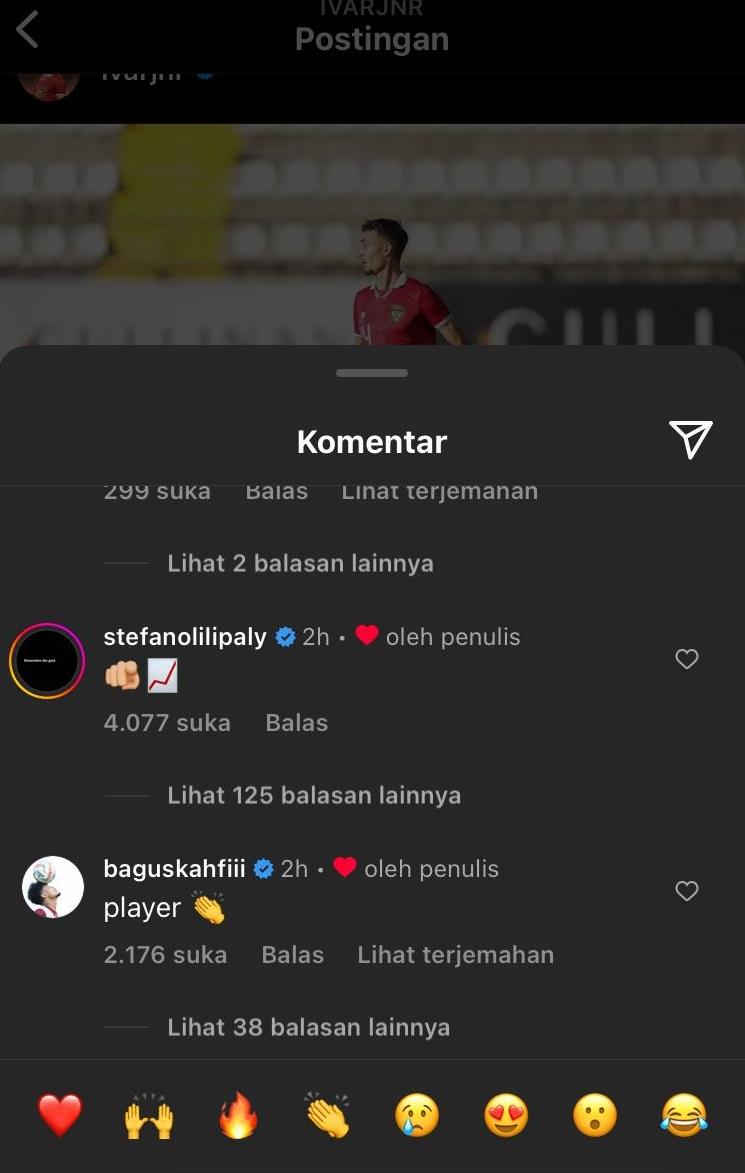Share post via paper plane icon
Screen dimensions: 745x1173
point(690,440)
